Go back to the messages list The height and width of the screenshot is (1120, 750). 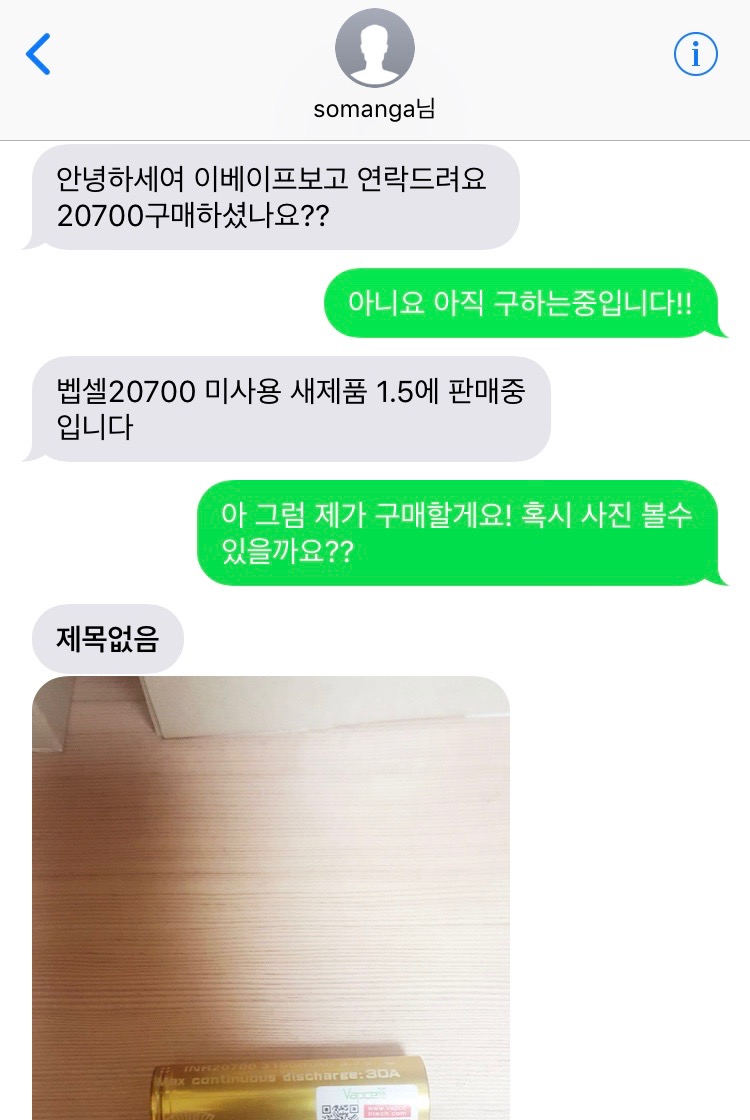38,54
